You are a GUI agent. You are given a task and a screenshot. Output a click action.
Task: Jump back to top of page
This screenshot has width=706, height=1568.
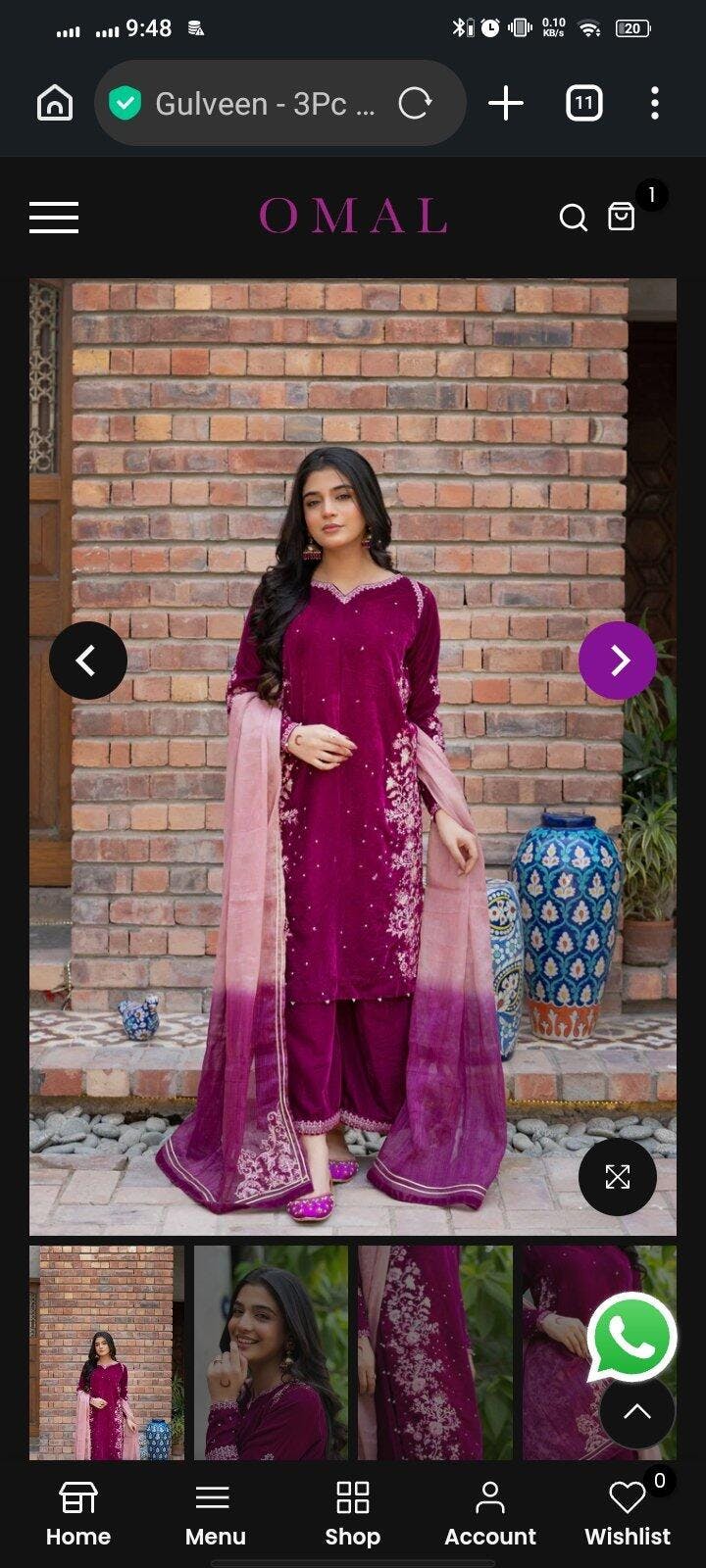pyautogui.click(x=637, y=1412)
